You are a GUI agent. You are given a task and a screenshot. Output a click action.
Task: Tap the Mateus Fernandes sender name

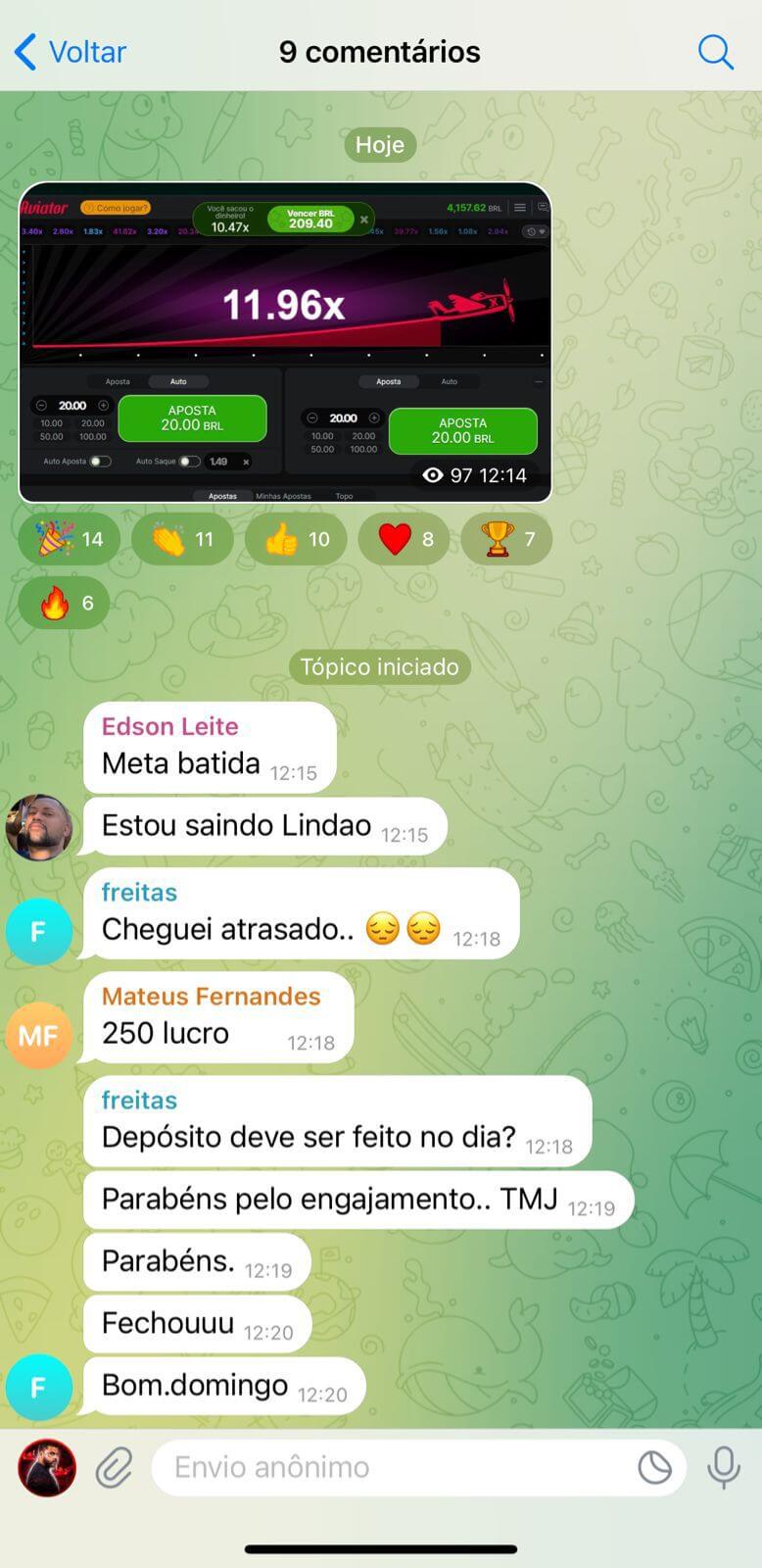(211, 997)
